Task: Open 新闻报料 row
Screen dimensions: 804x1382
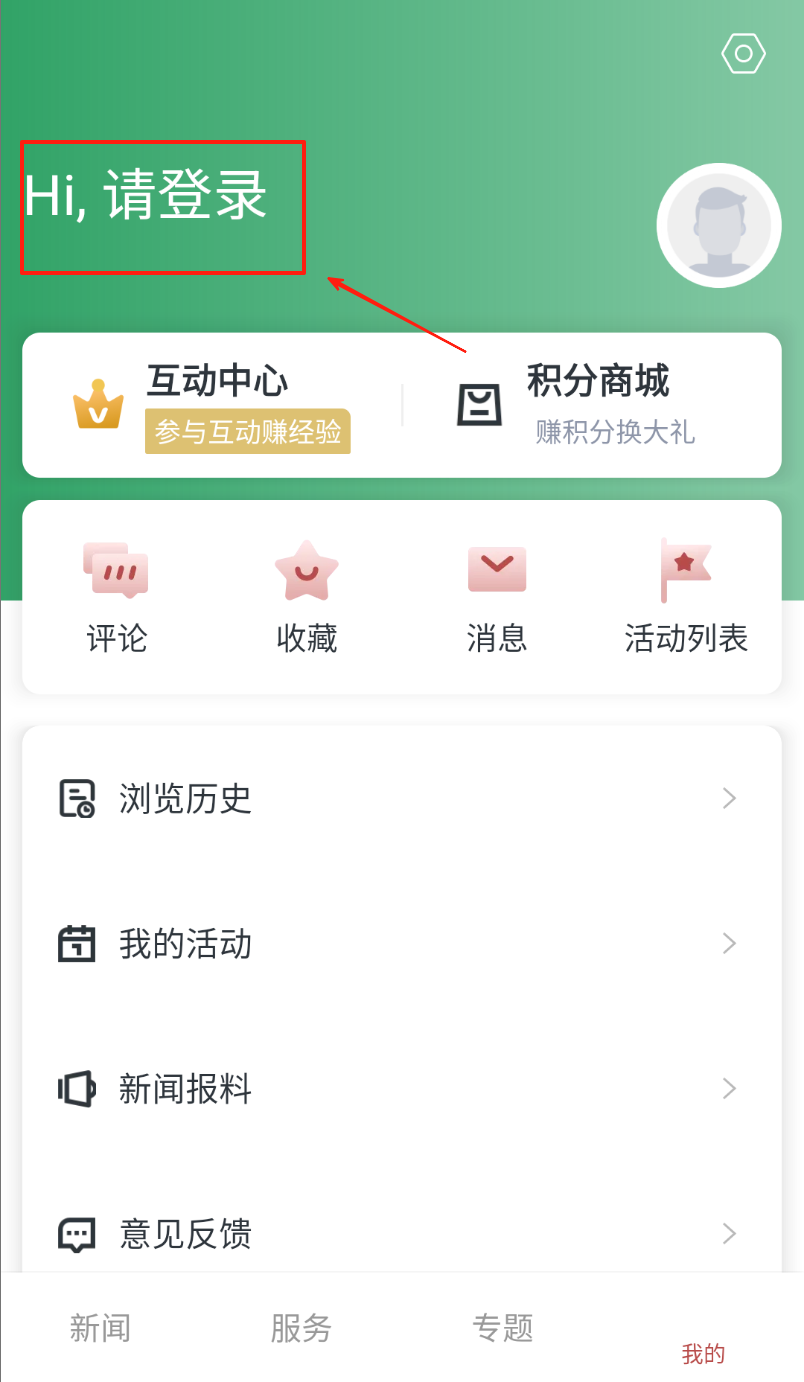Action: (400, 1088)
